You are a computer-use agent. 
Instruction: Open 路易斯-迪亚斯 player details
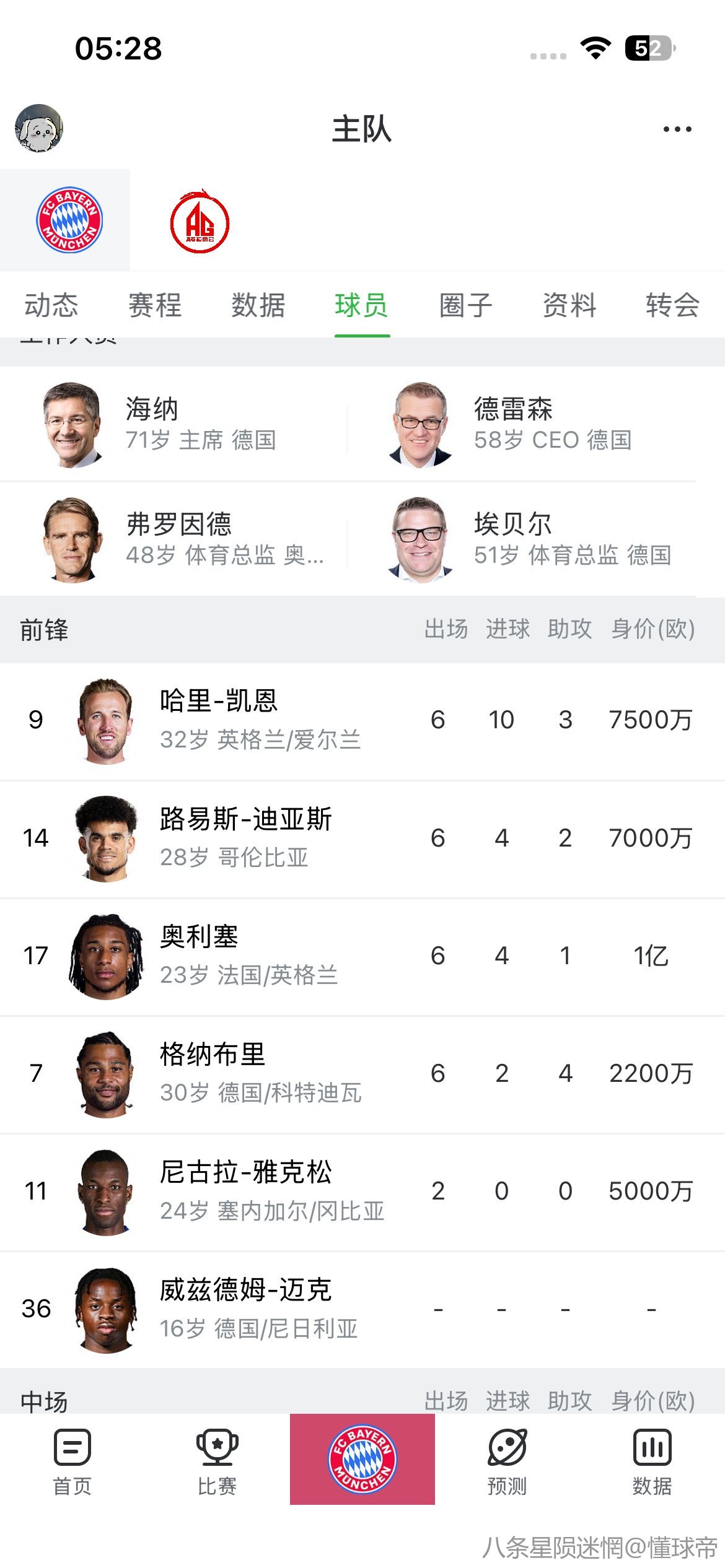362,839
